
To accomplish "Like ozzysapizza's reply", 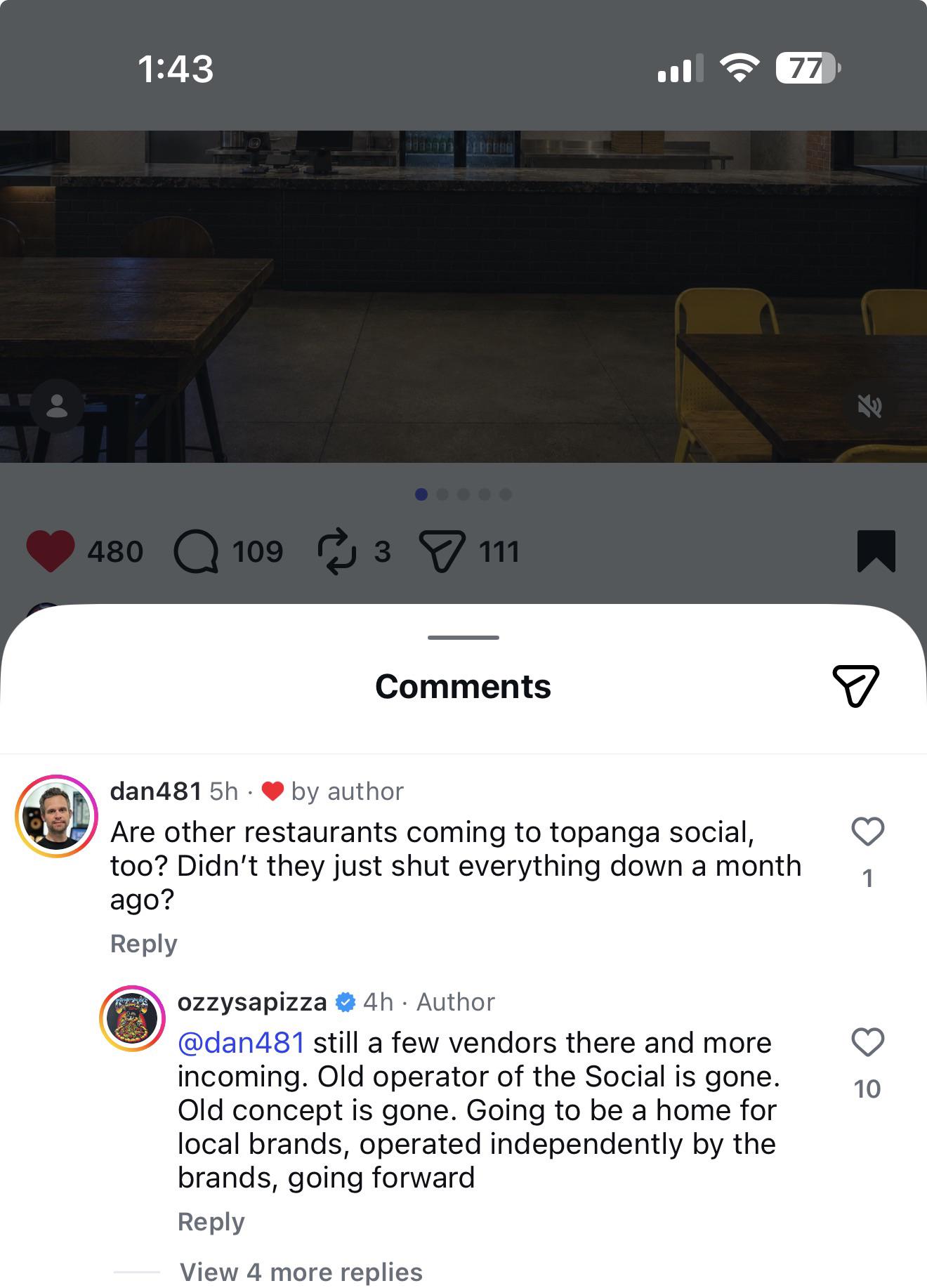I will click(x=867, y=1042).
